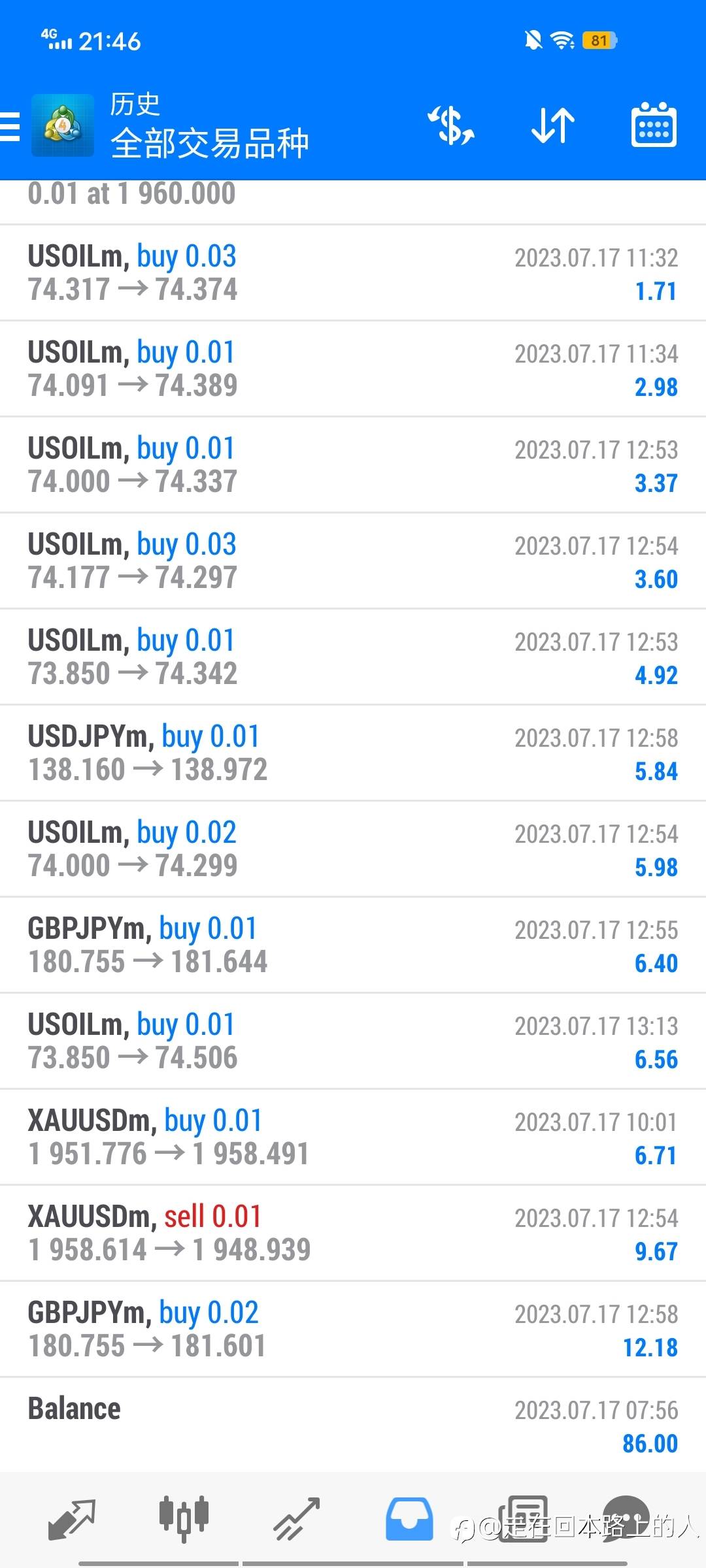
Task: Select the History tab
Action: [x=409, y=1519]
